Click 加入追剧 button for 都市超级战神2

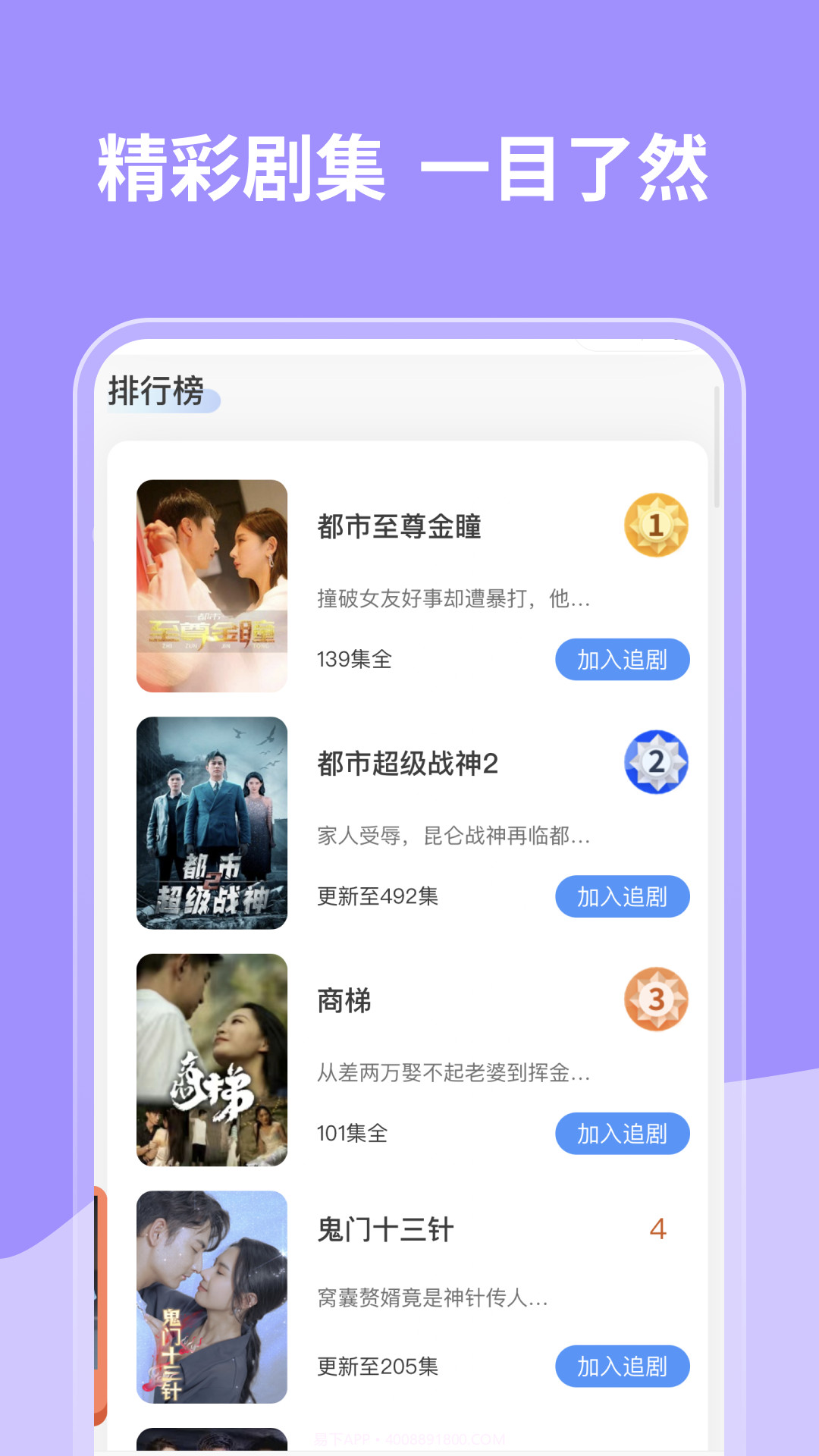[x=622, y=897]
